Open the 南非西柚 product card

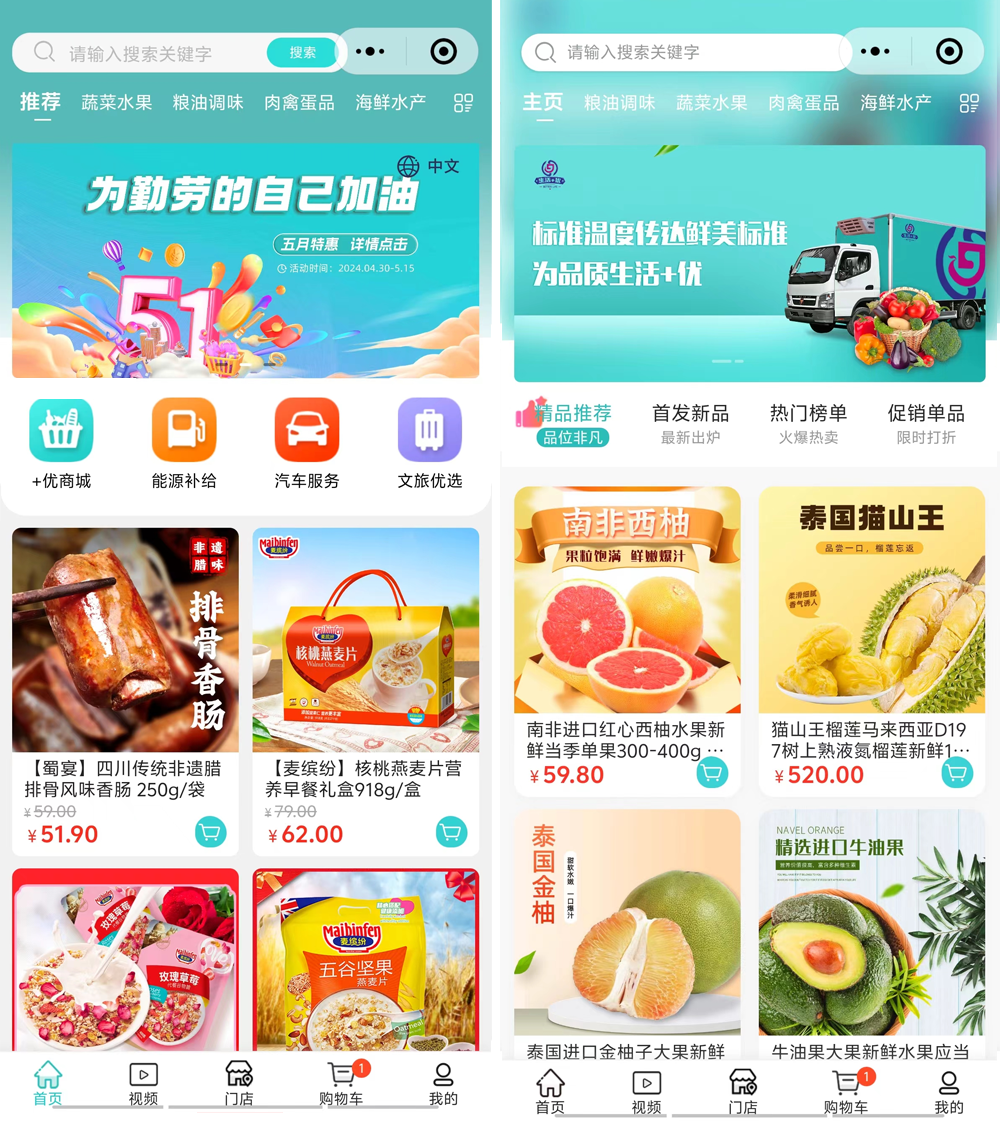point(627,600)
